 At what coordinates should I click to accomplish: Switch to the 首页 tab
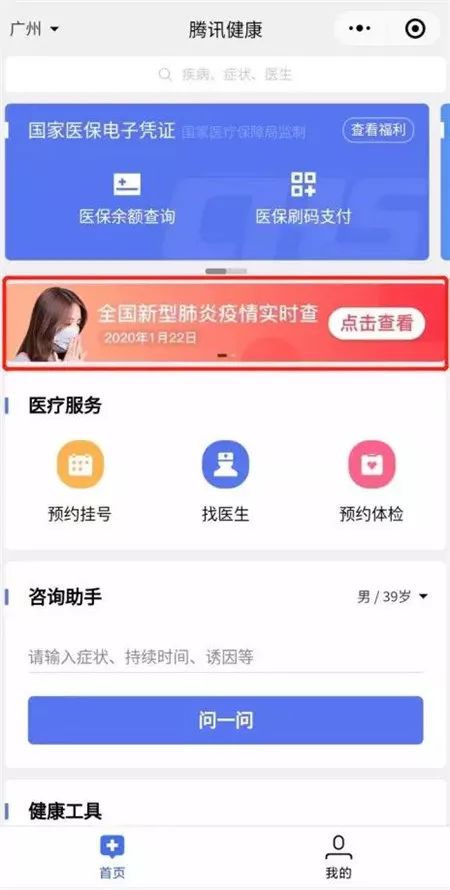coord(112,857)
